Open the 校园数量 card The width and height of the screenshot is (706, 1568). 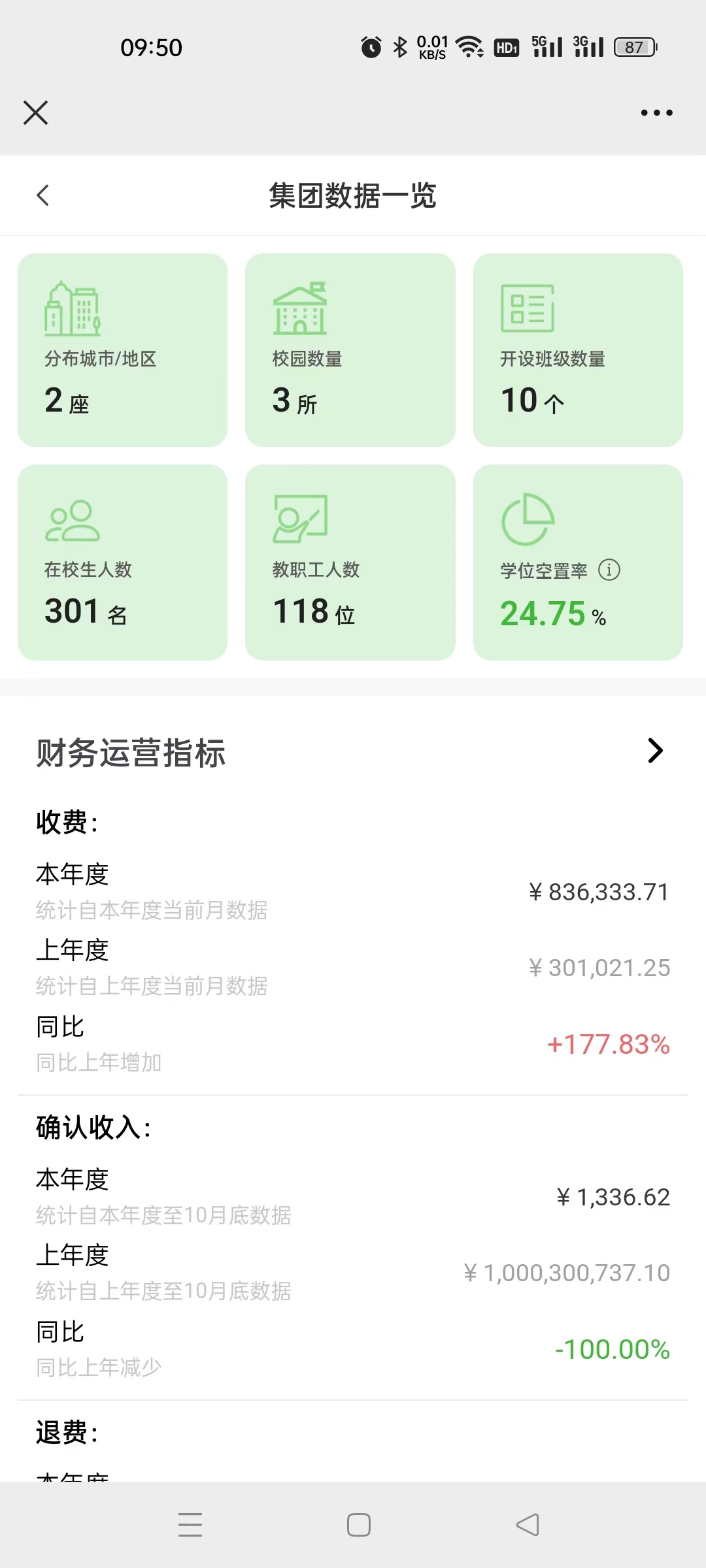350,350
